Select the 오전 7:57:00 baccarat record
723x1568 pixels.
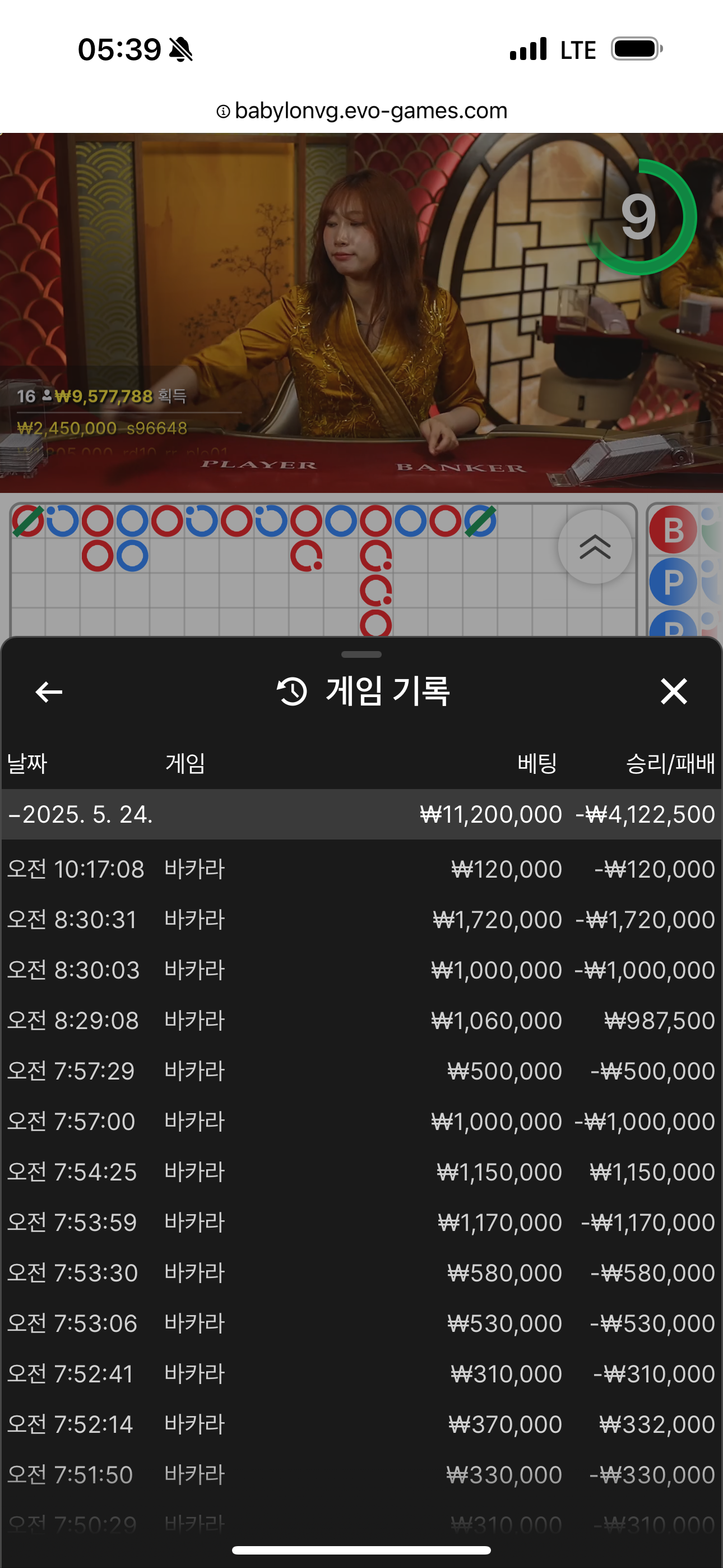coord(361,1122)
